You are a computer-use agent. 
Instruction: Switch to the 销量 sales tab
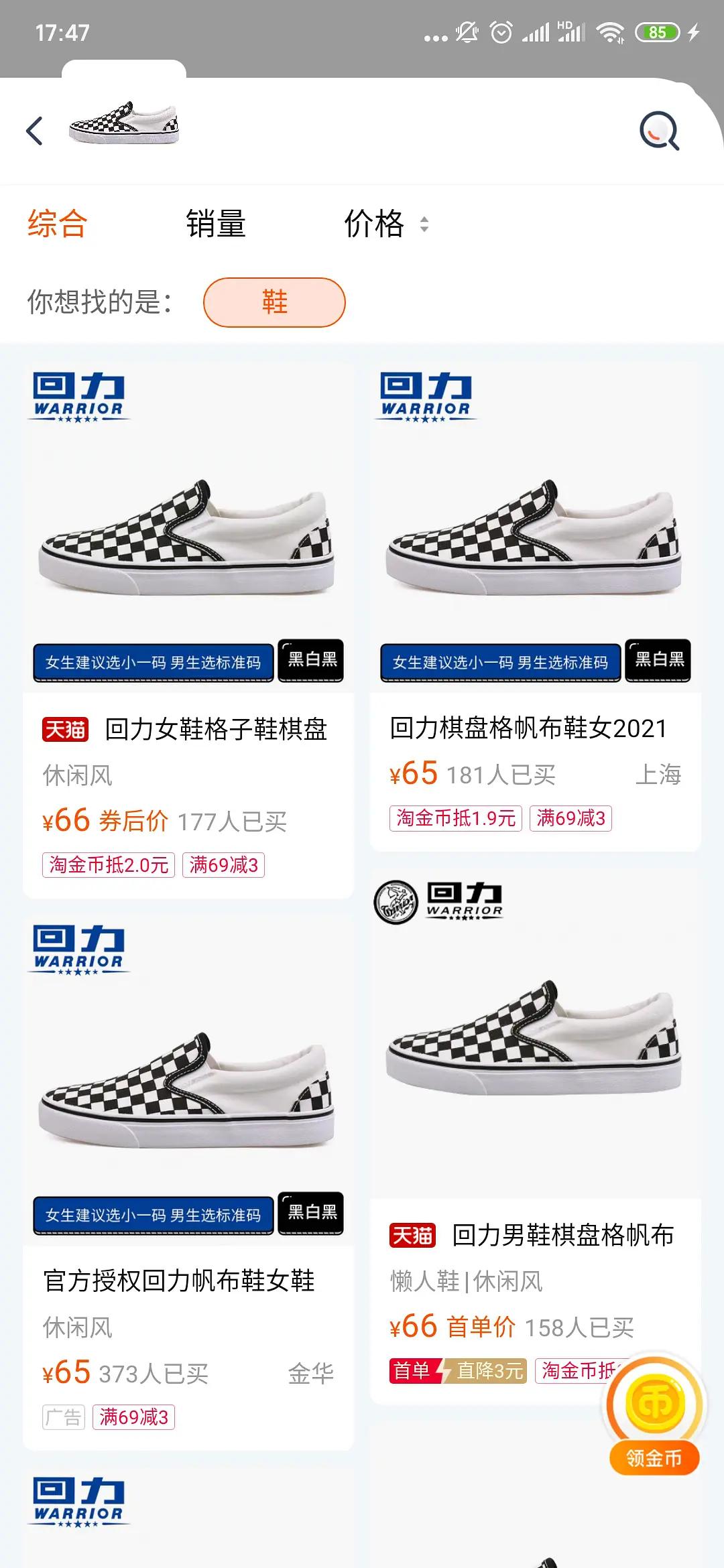(x=216, y=226)
